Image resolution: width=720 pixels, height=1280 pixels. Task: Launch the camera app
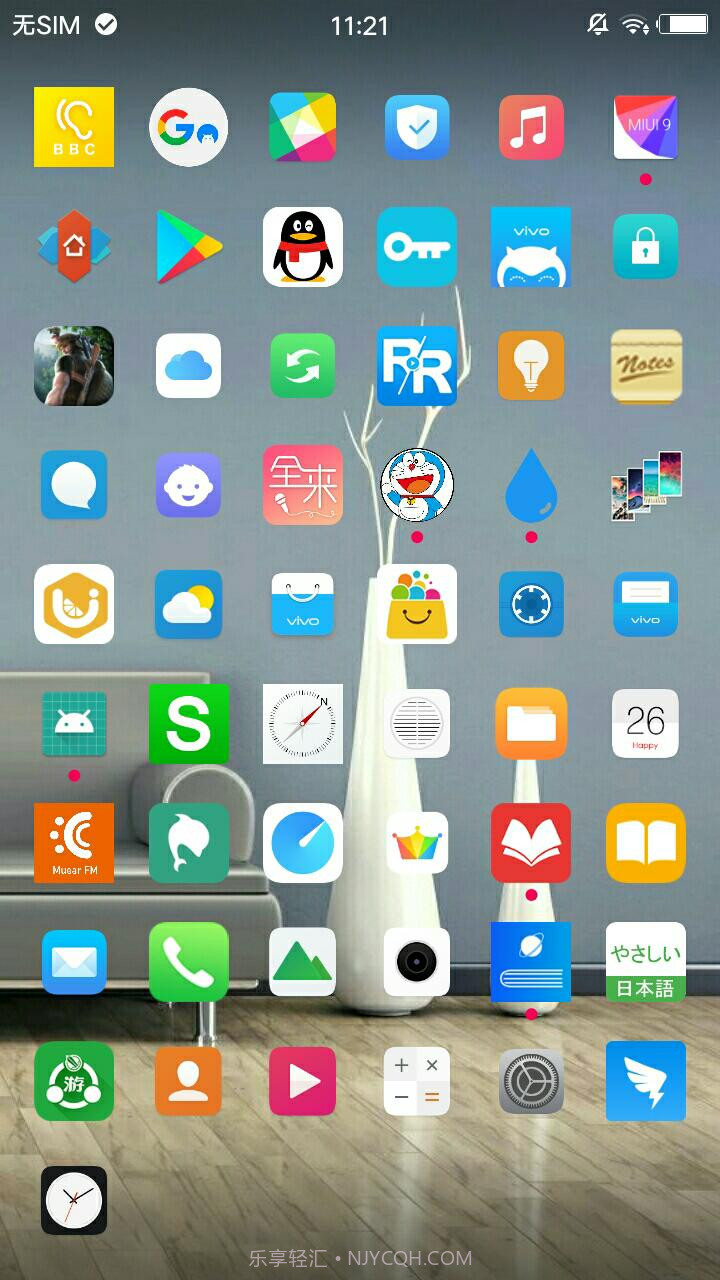click(x=417, y=962)
